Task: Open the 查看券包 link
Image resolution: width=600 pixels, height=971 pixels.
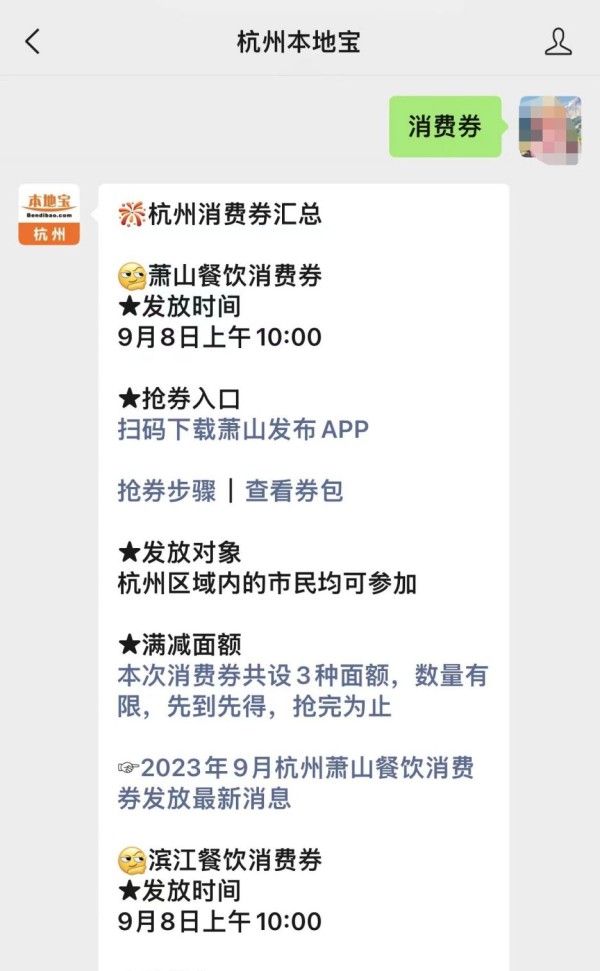Action: click(x=294, y=491)
